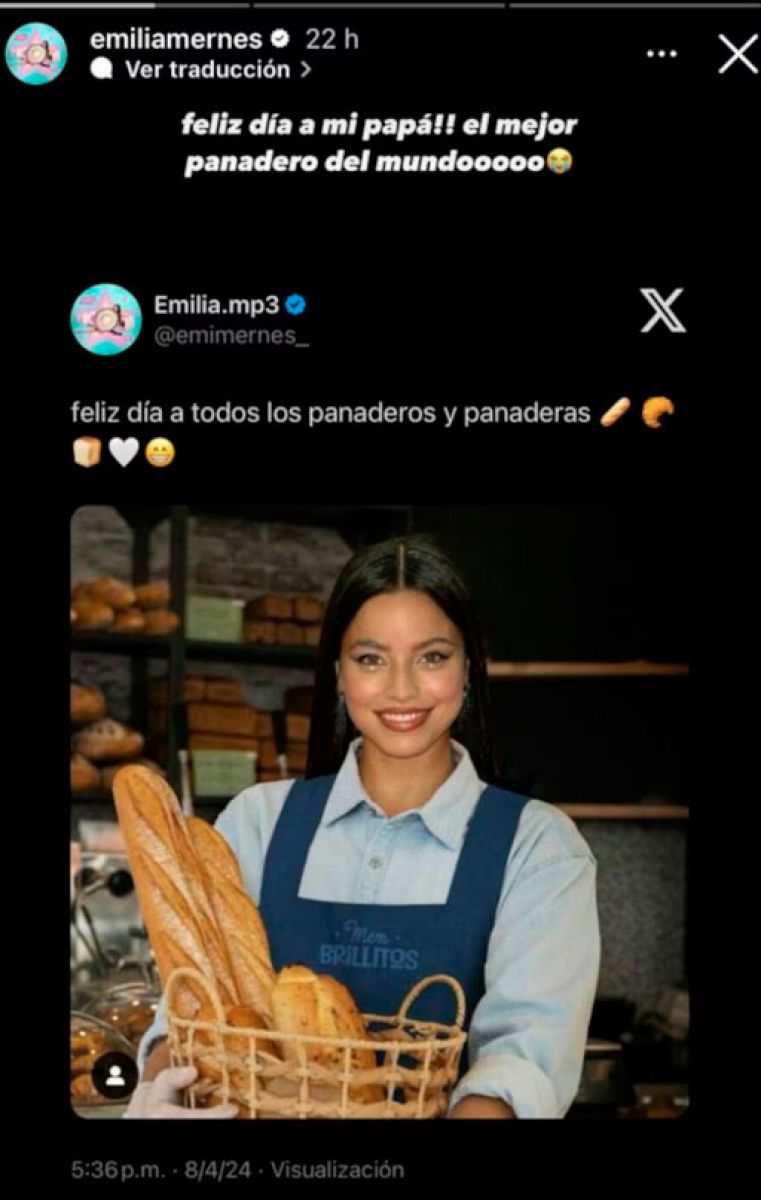Open the story's three-dot options menu
Viewport: 761px width, 1200px height.
coord(662,54)
